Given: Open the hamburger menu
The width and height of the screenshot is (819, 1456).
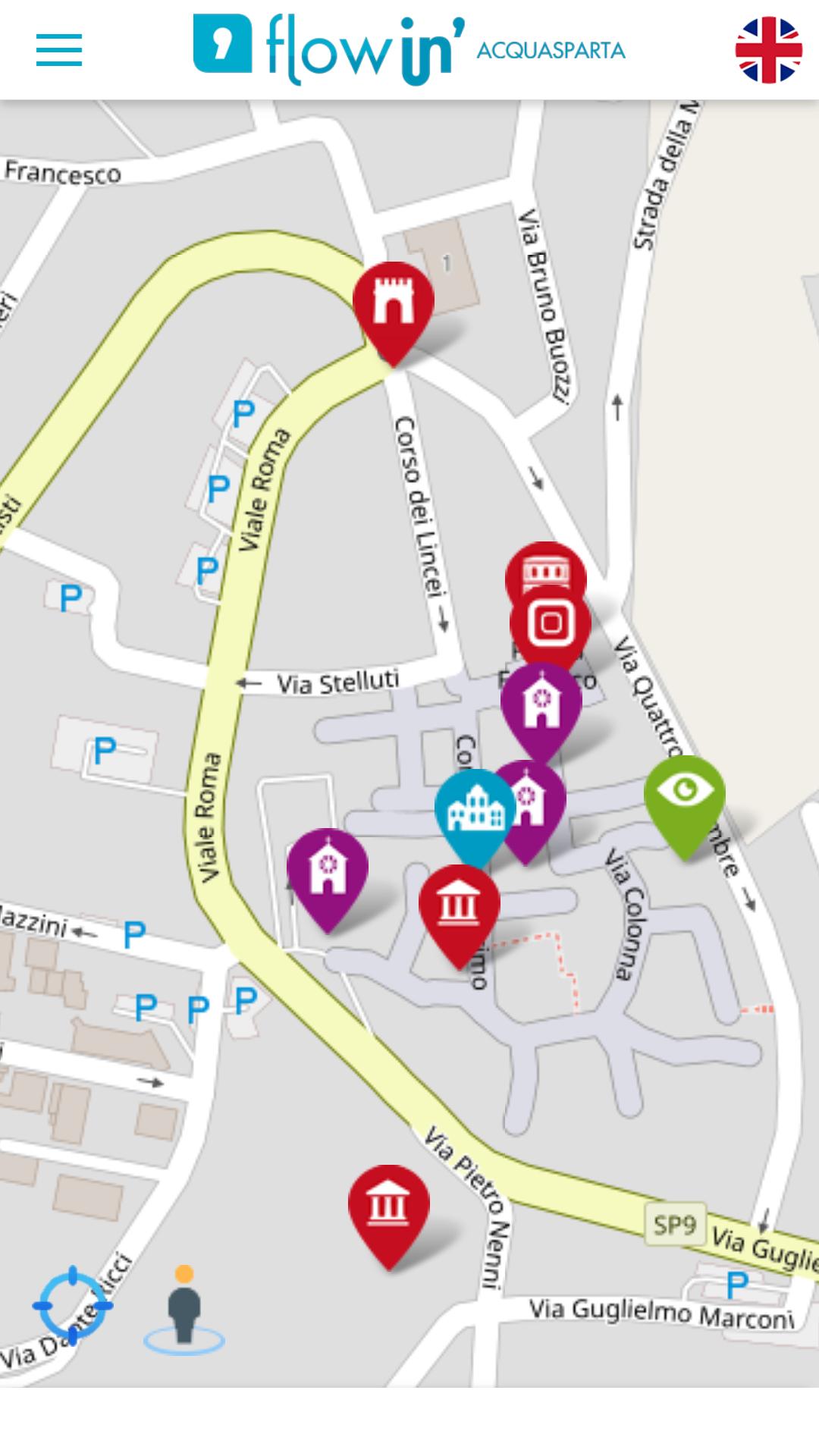Looking at the screenshot, I should (59, 50).
